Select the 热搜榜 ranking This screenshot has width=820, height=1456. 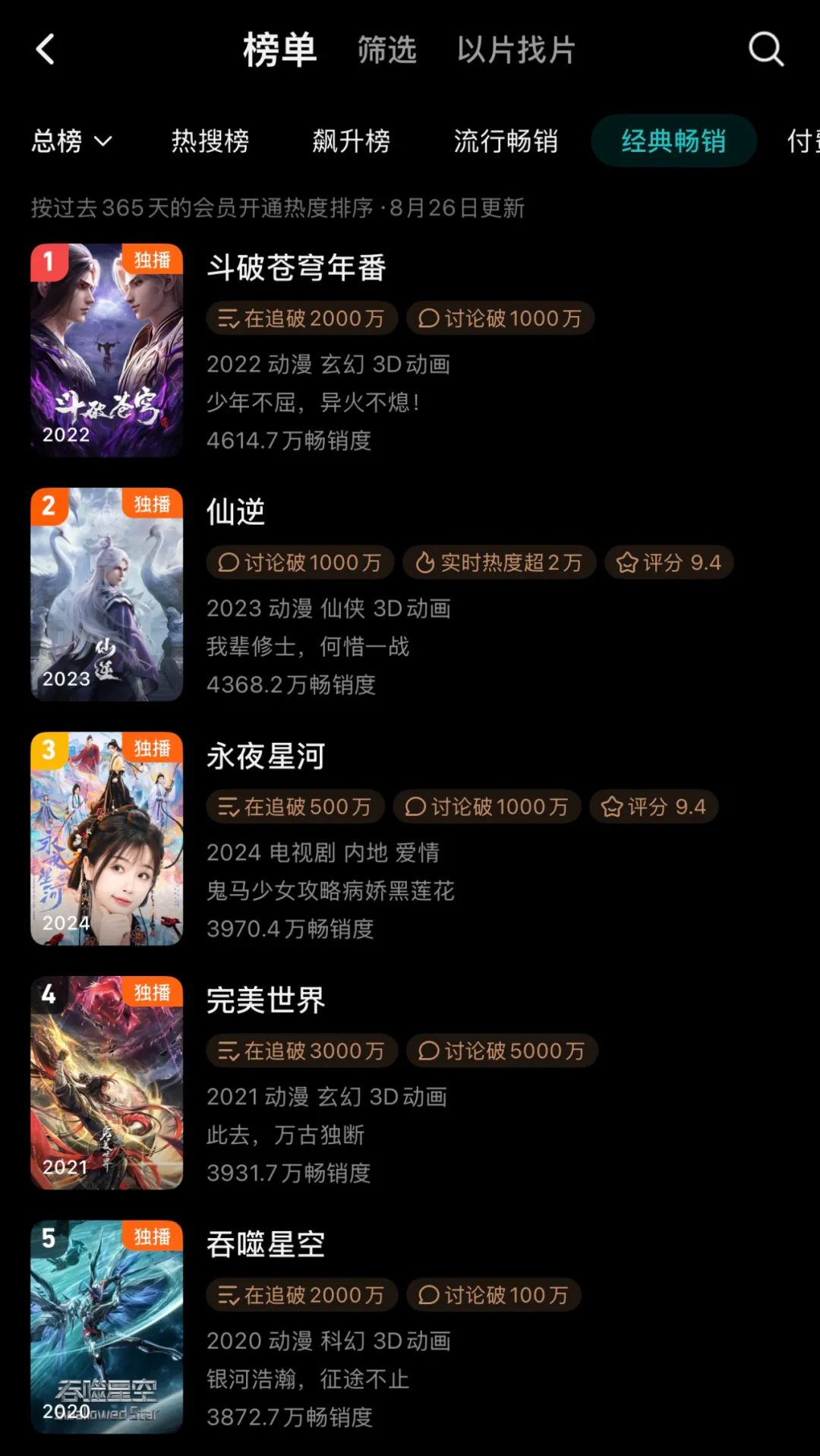pyautogui.click(x=210, y=141)
